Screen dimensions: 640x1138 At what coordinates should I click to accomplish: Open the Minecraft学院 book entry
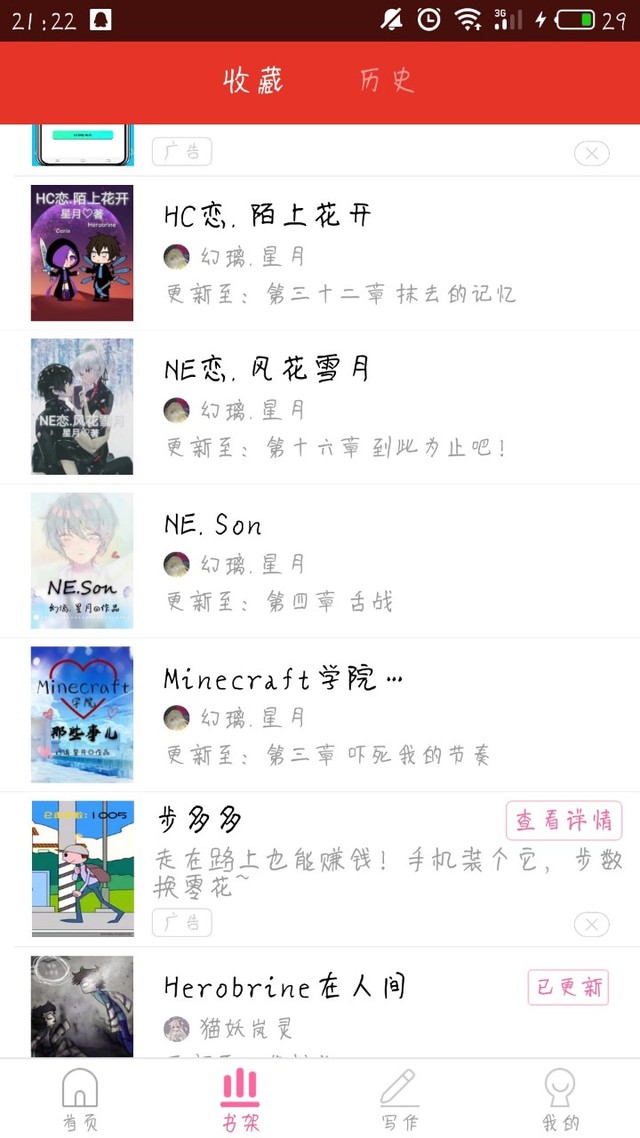coord(283,680)
